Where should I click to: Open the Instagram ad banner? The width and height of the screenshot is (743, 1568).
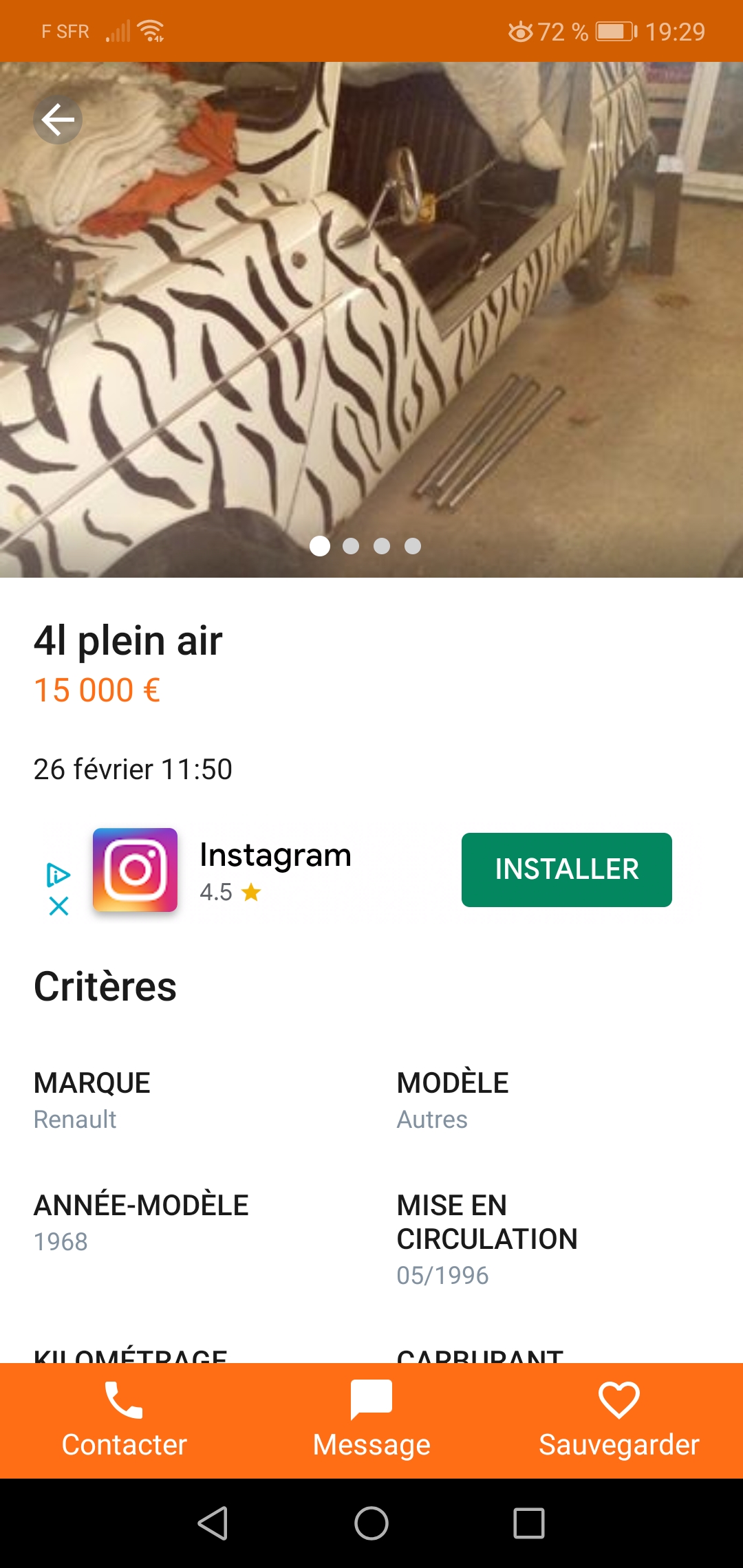point(275,869)
